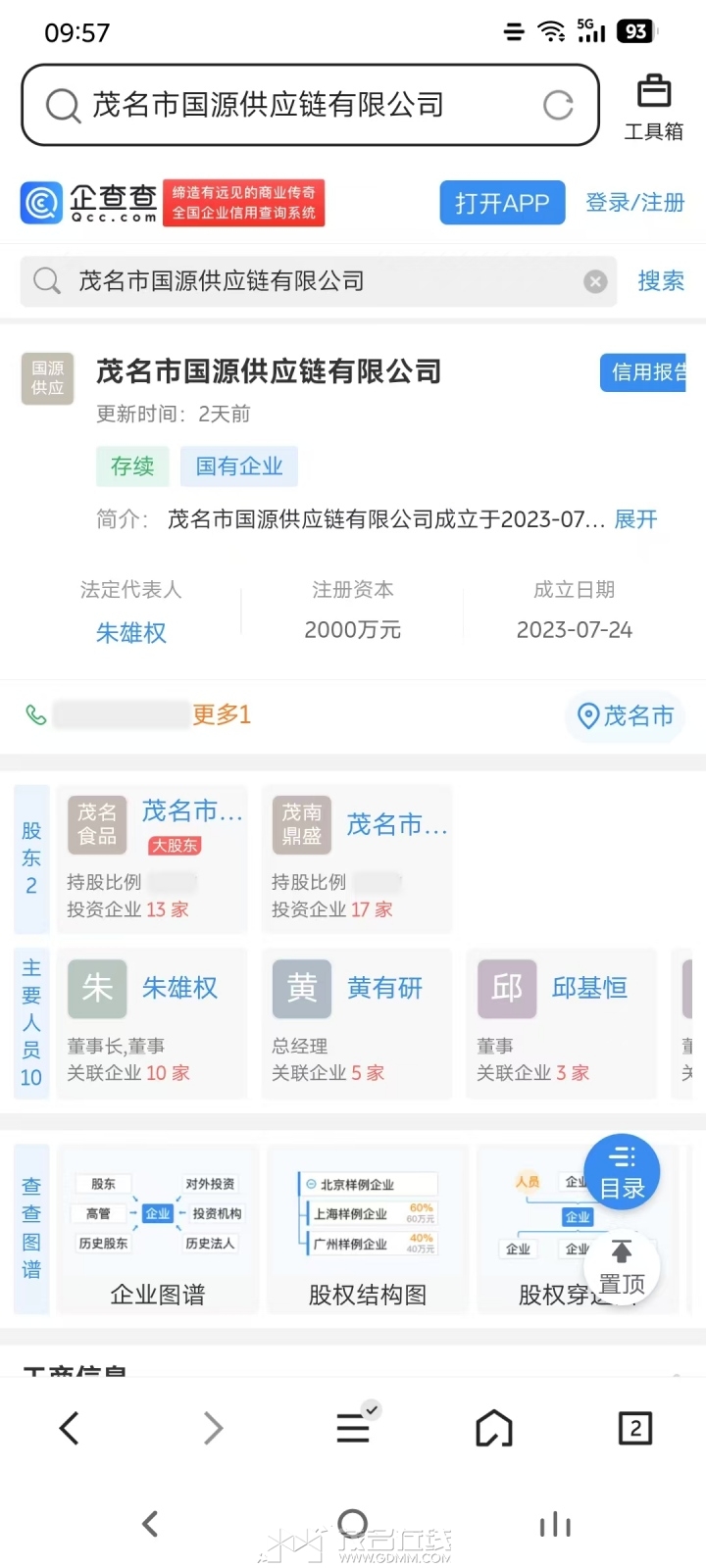The image size is (706, 1568).
Task: Go back using the browser back arrow
Action: [x=70, y=1428]
